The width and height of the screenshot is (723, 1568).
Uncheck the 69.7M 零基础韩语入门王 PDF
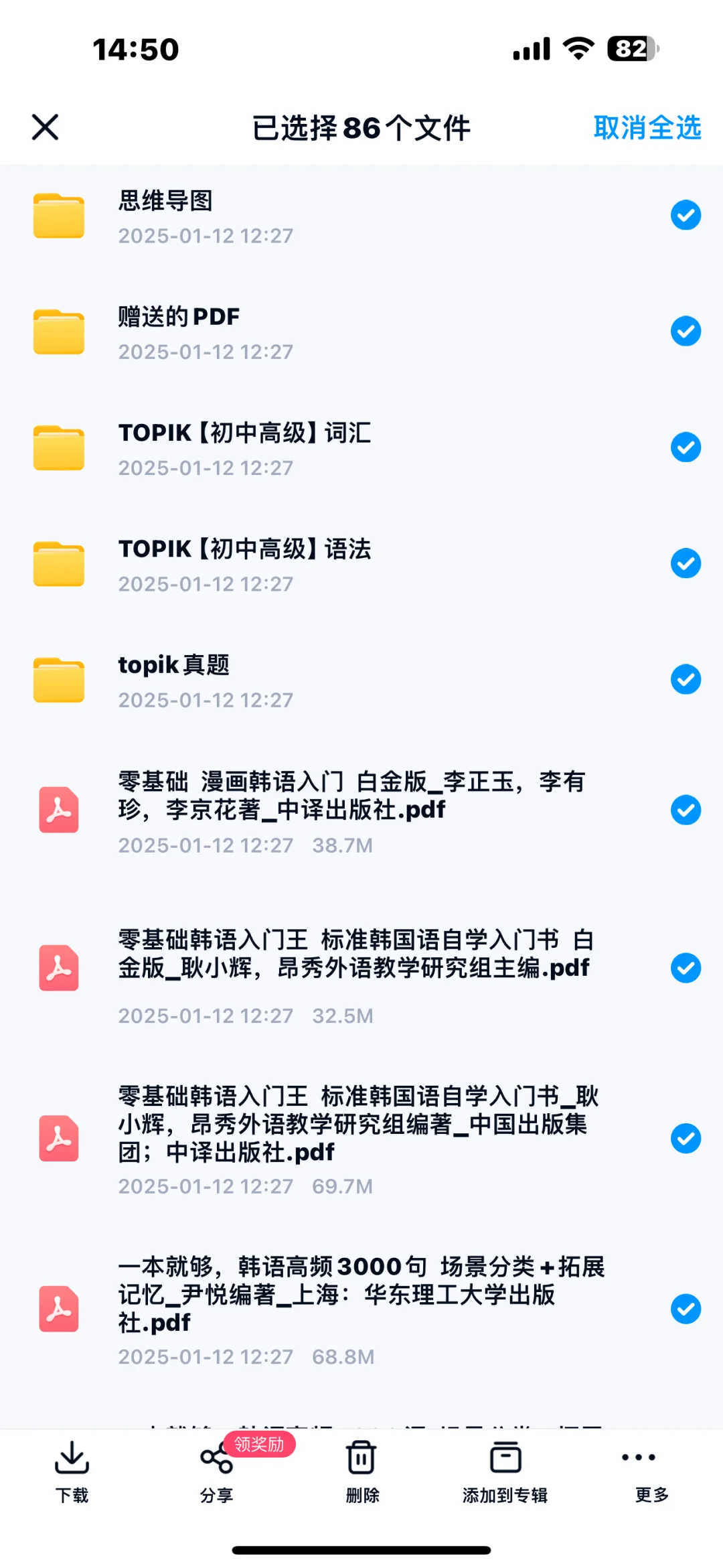pyautogui.click(x=686, y=1139)
